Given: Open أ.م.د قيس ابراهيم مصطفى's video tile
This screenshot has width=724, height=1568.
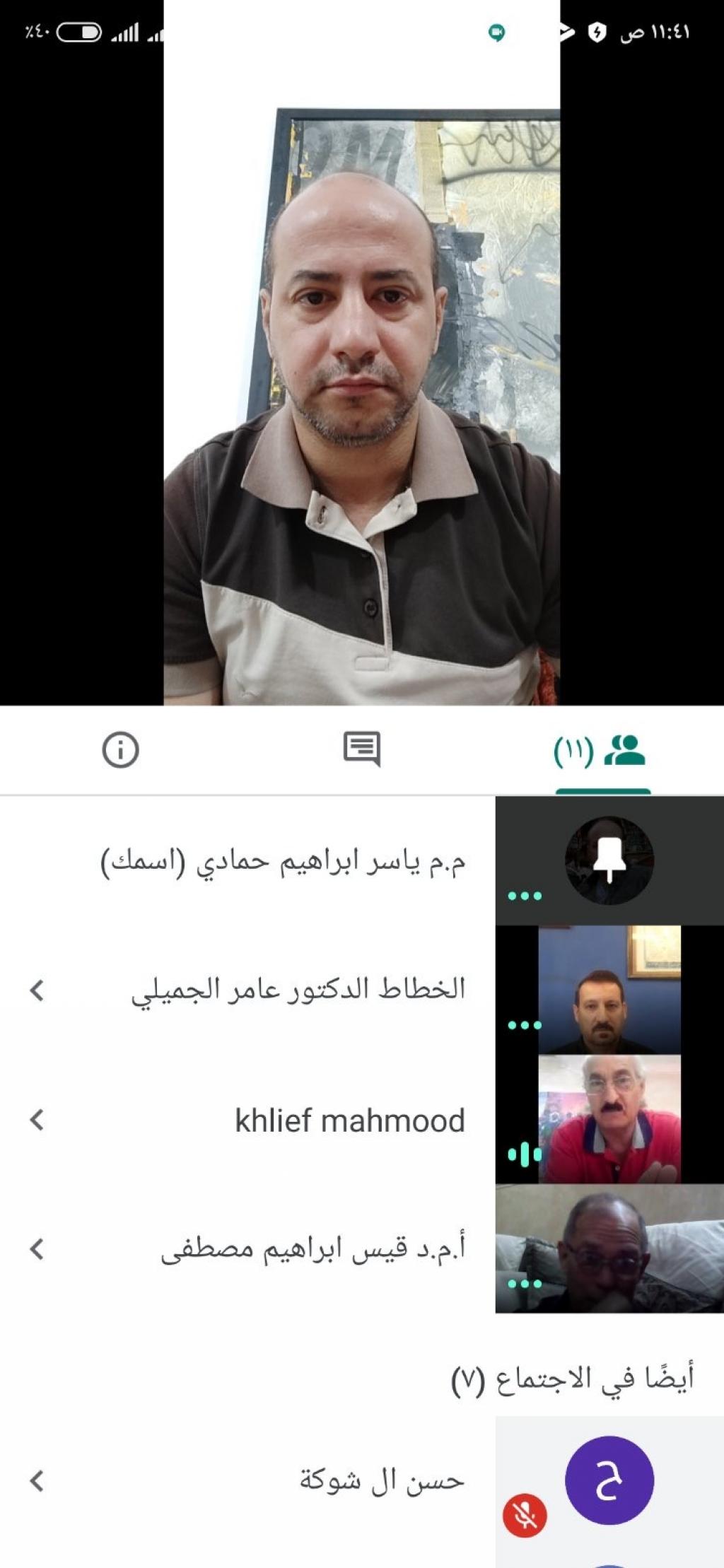Looking at the screenshot, I should 609,1248.
